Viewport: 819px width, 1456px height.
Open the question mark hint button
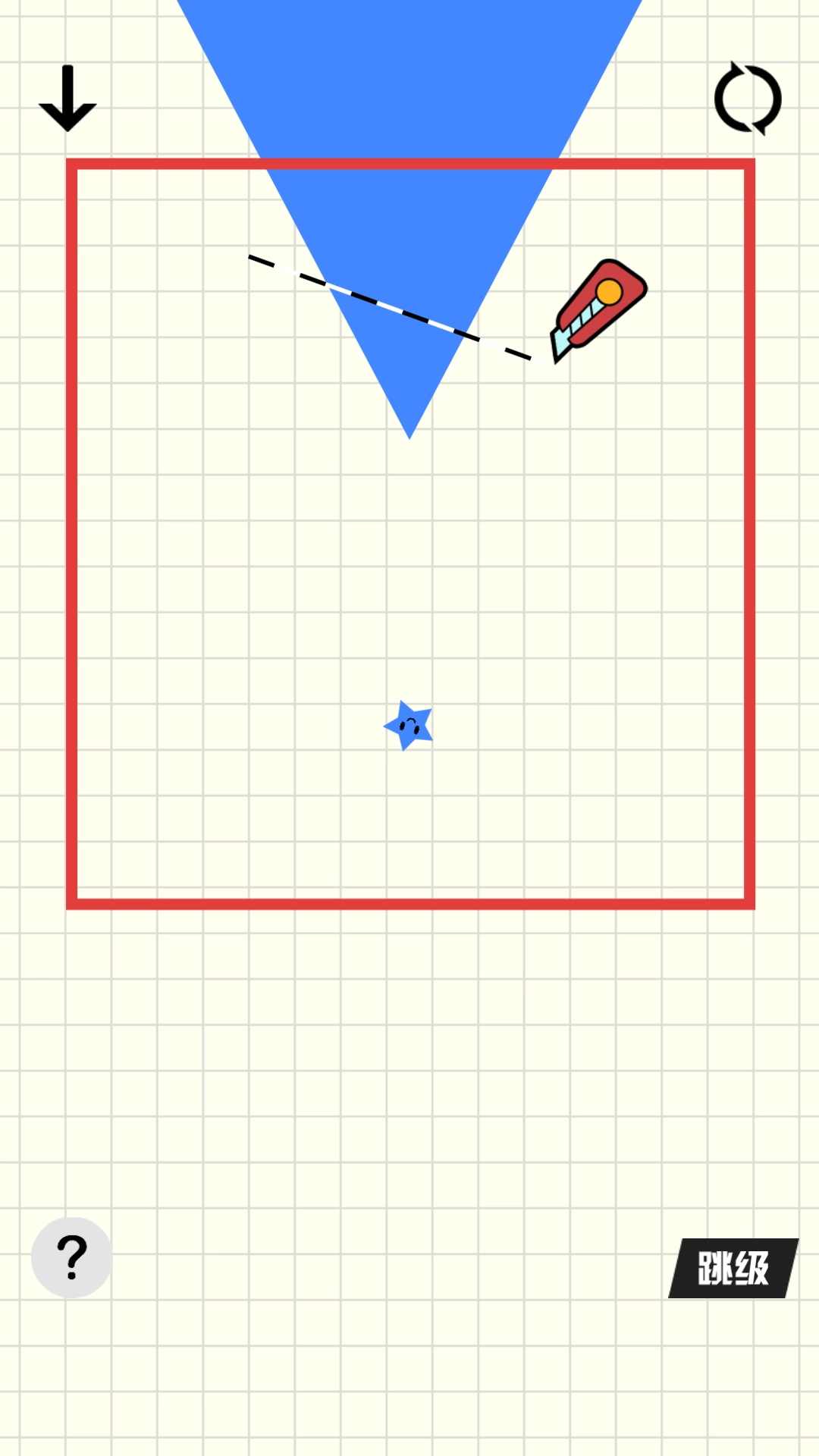click(x=72, y=1258)
